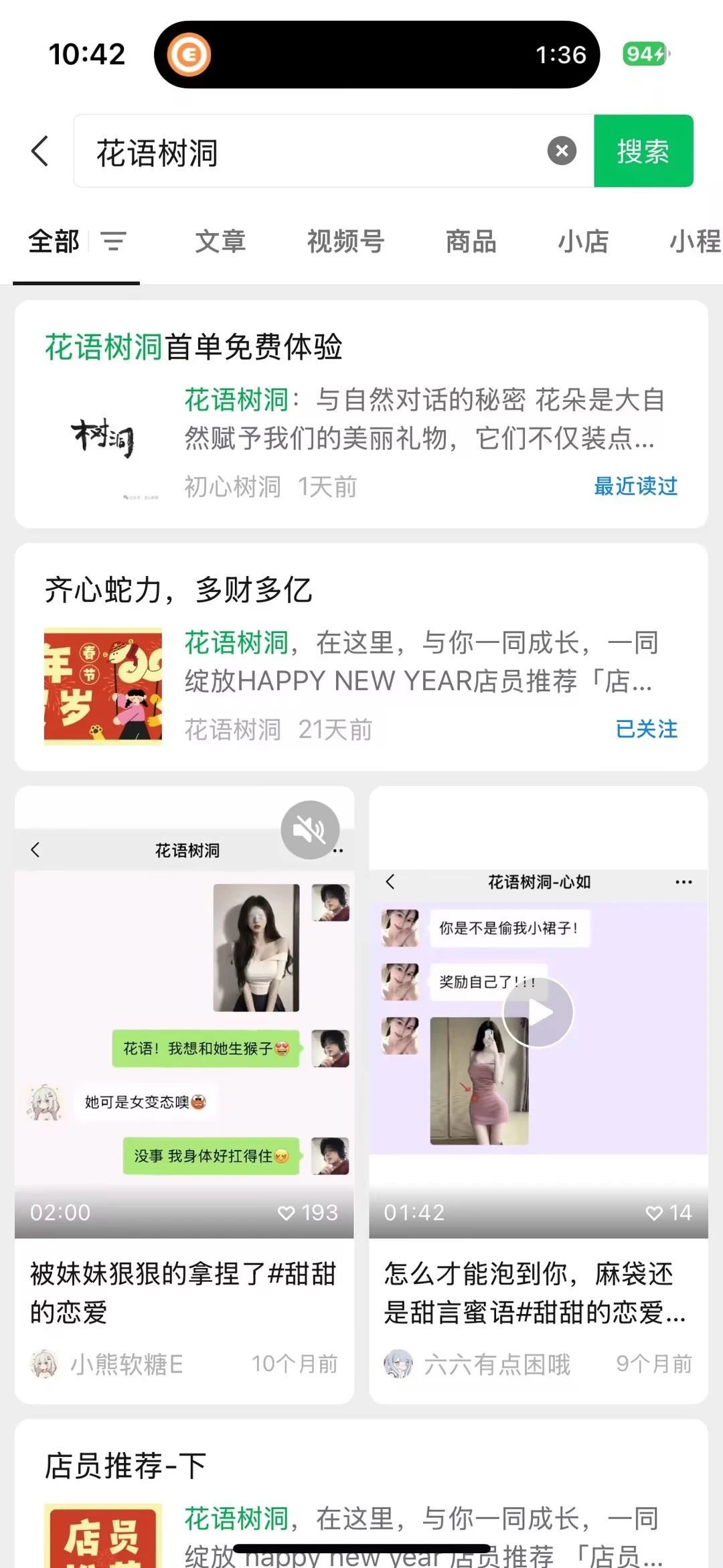Viewport: 723px width, 1568px height.
Task: Switch to the 小程 tab at the edge
Action: [695, 241]
